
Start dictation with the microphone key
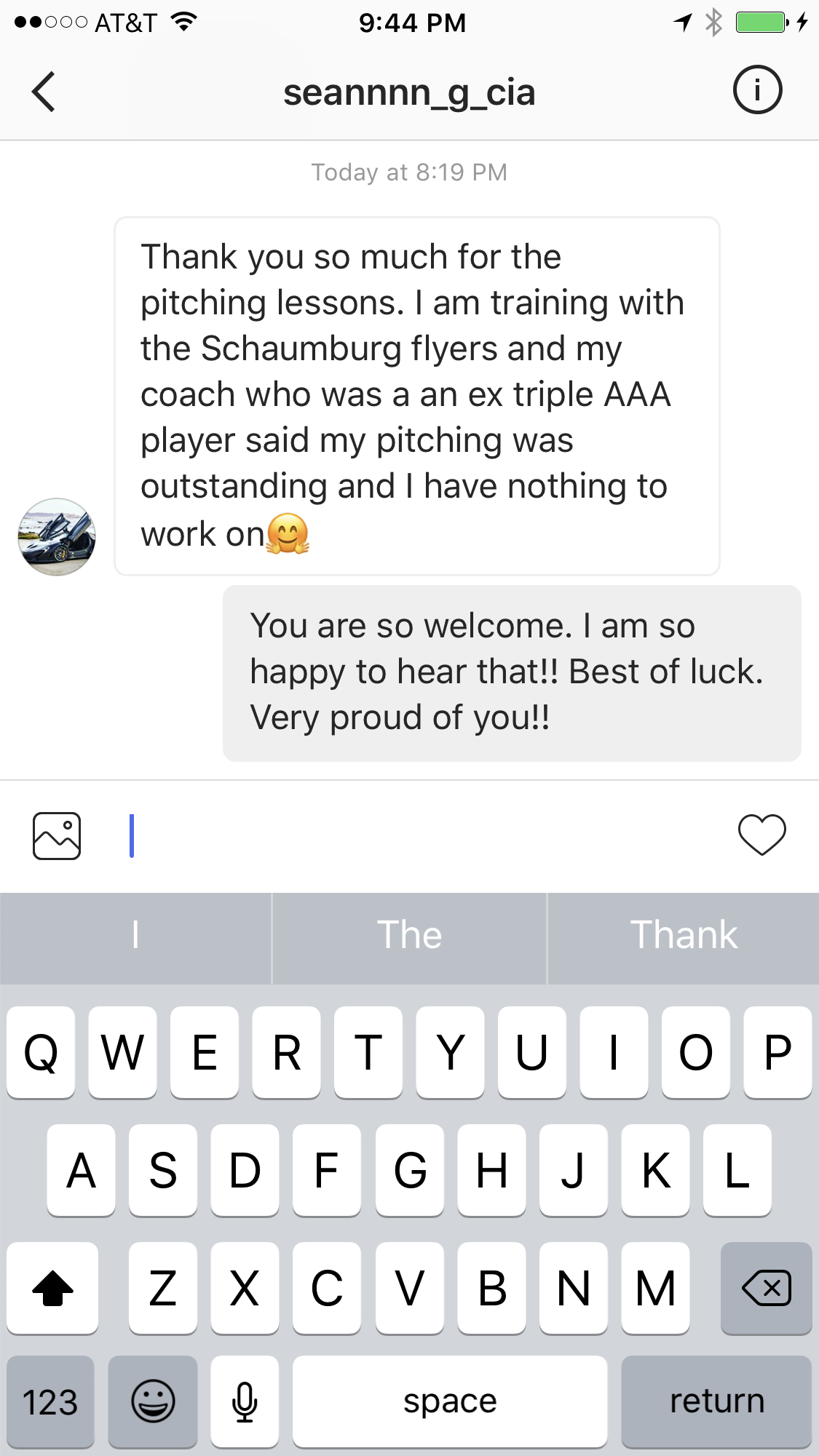pos(245,1401)
